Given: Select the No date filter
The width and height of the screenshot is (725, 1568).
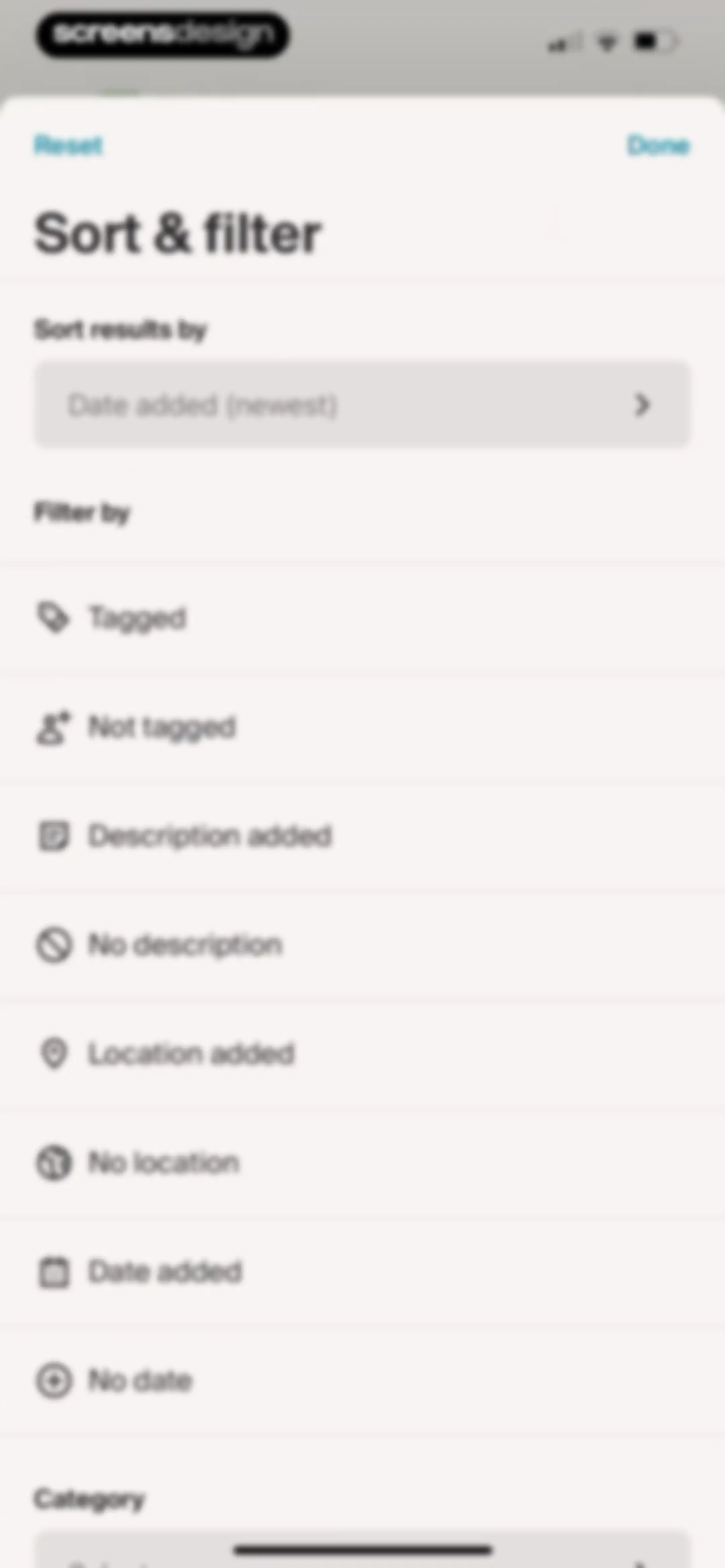Looking at the screenshot, I should pos(362,1381).
